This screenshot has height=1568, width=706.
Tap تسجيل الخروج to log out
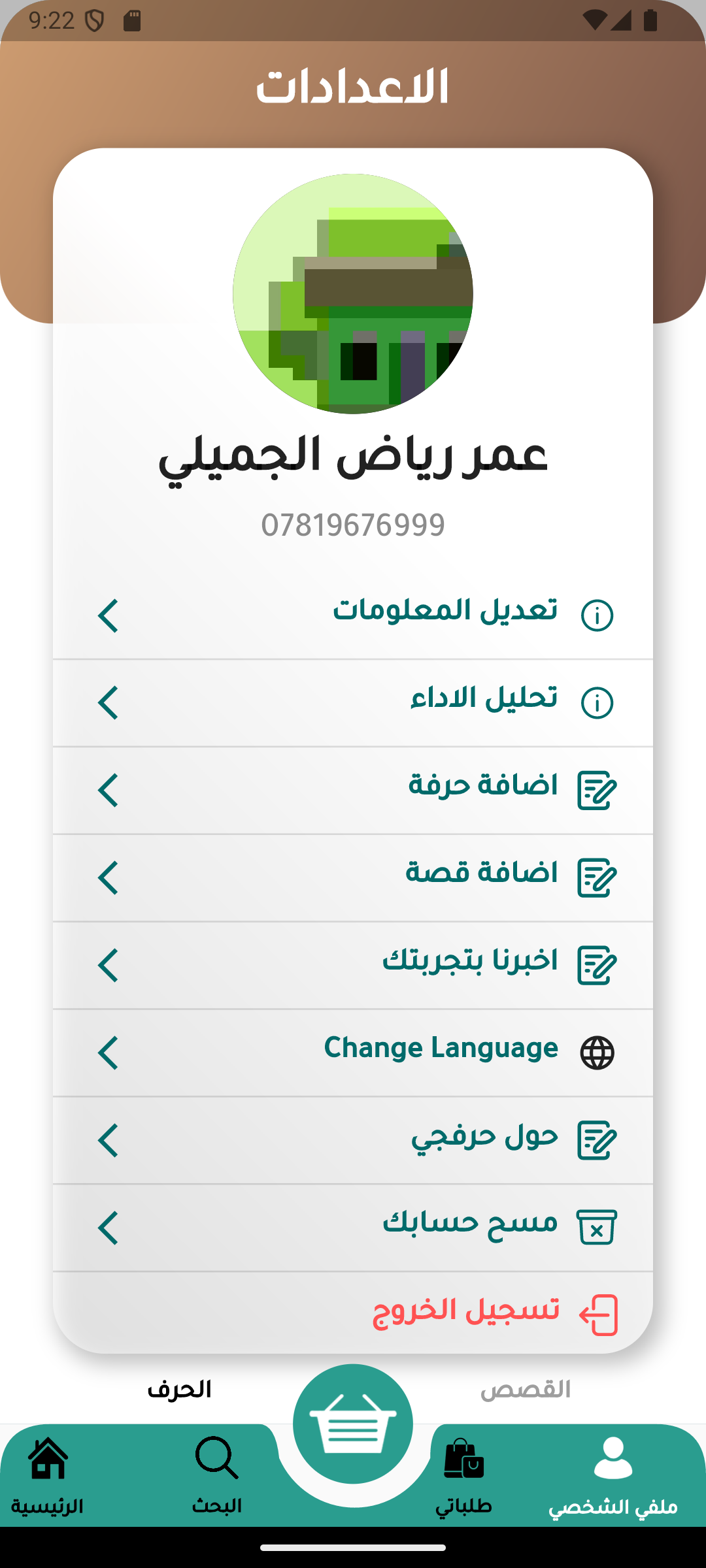[x=353, y=1313]
